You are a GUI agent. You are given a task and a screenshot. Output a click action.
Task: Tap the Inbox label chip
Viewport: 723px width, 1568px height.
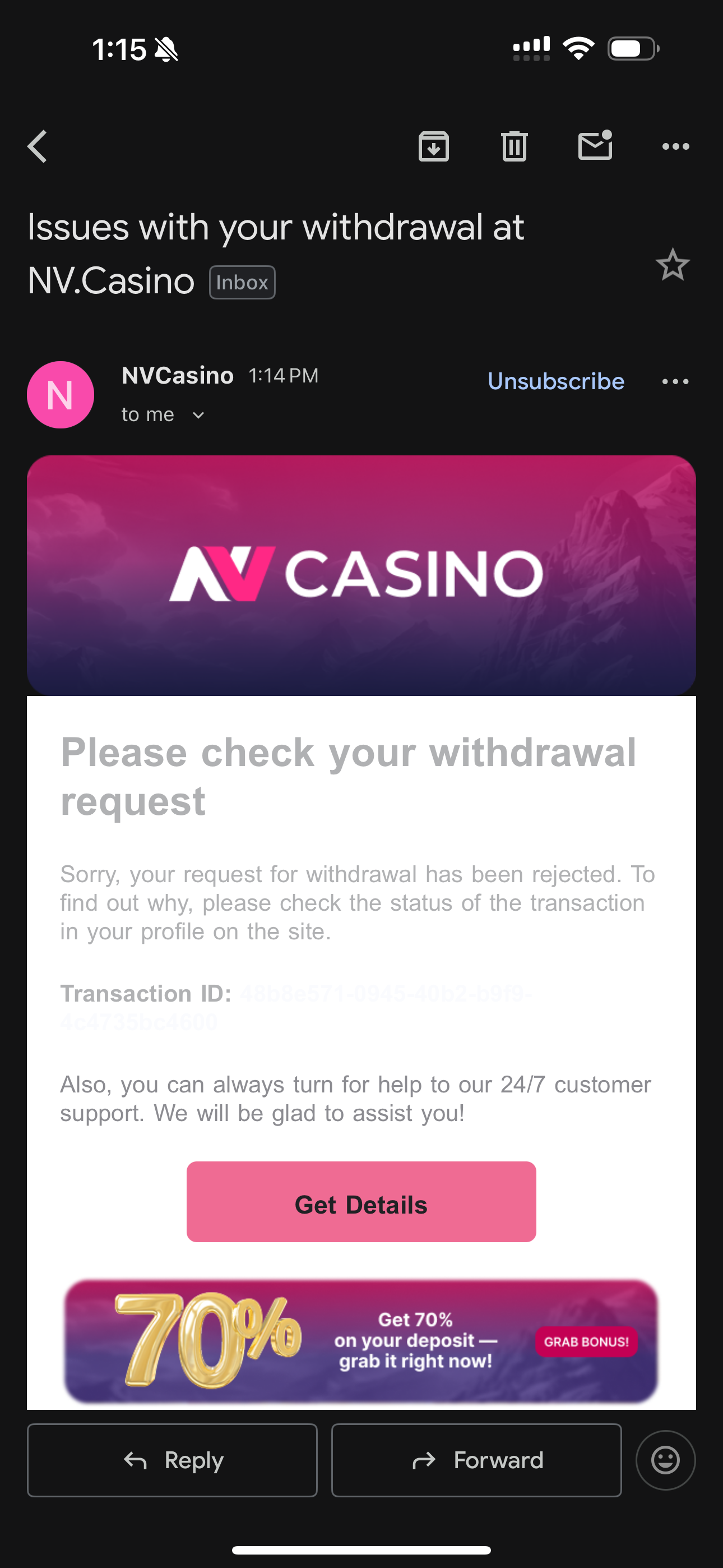[x=242, y=283]
